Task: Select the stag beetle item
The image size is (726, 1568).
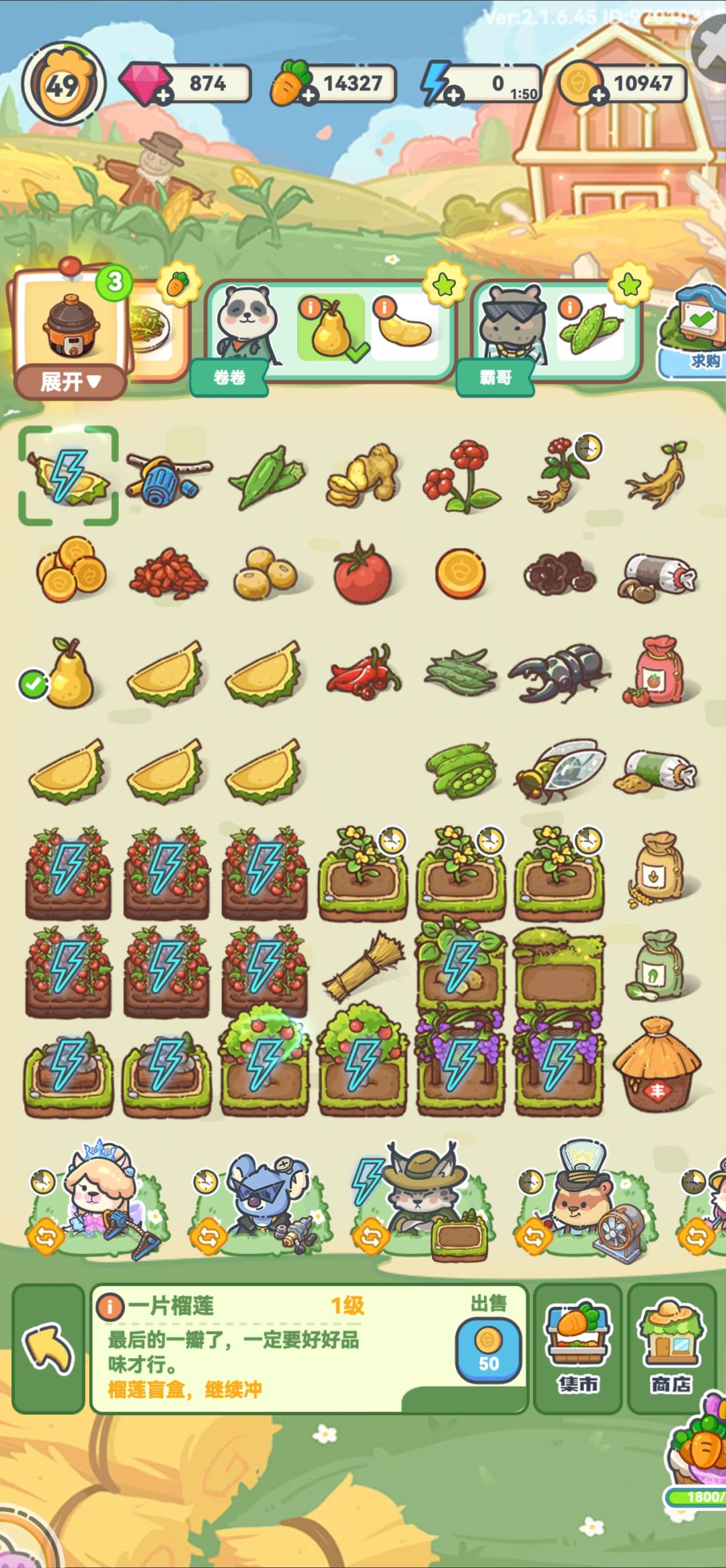Action: (559, 672)
